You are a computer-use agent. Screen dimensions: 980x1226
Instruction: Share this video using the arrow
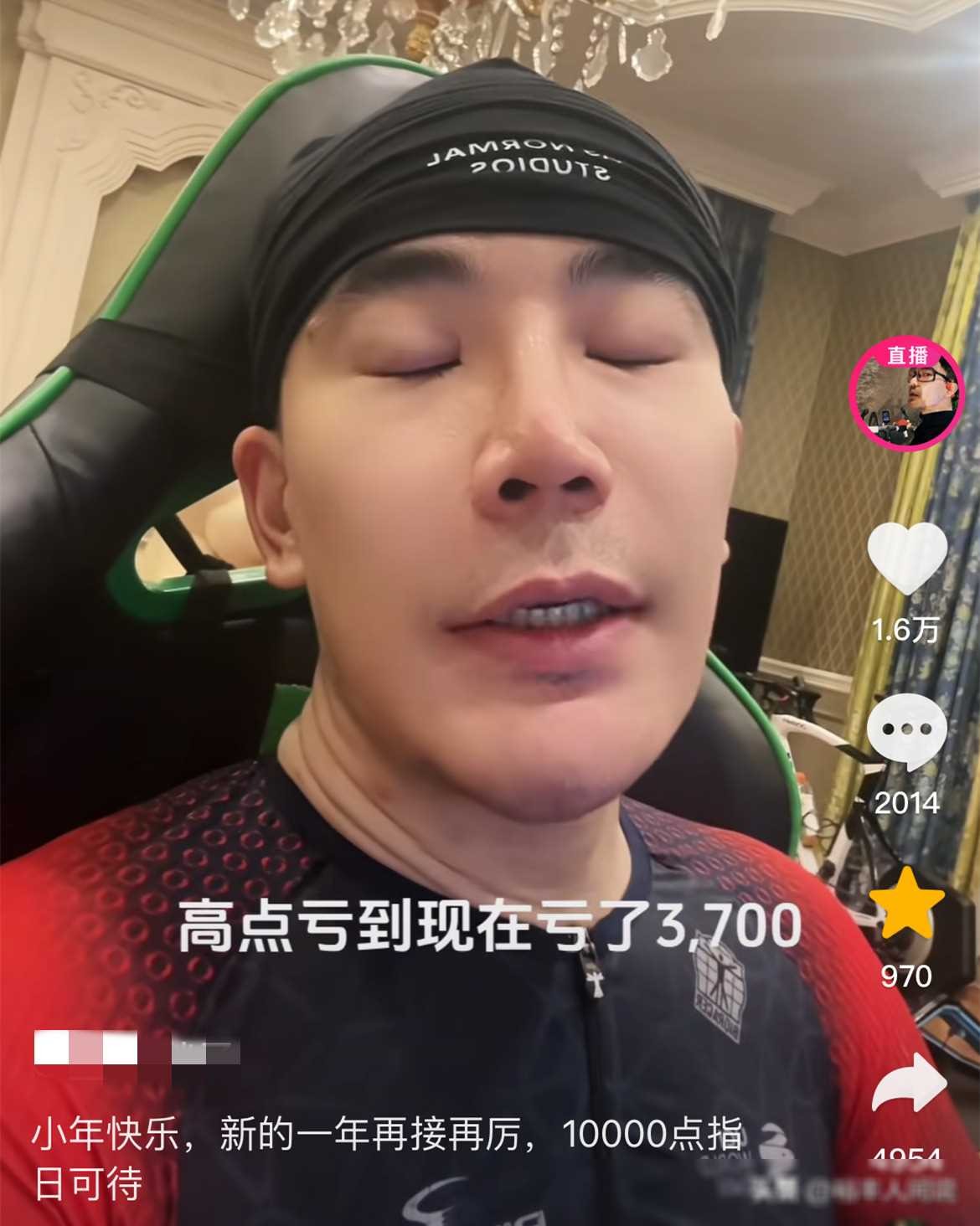pyautogui.click(x=908, y=1086)
